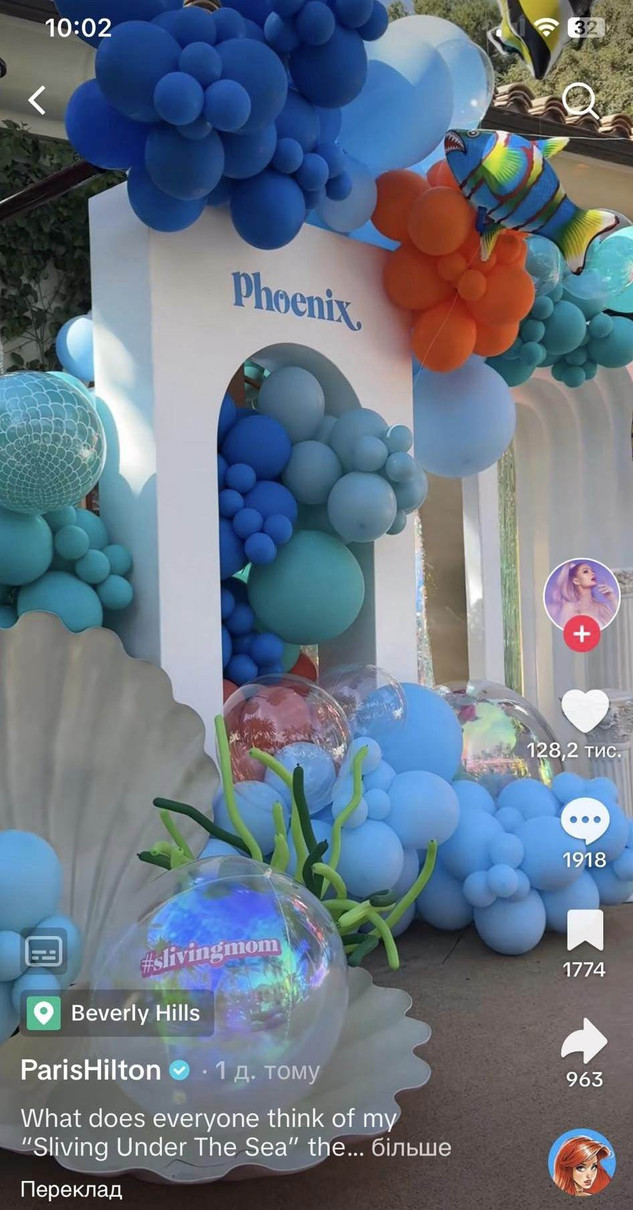Viewport: 633px width, 1210px height.
Task: Open Paris Hilton's profile avatar
Action: coord(581,595)
